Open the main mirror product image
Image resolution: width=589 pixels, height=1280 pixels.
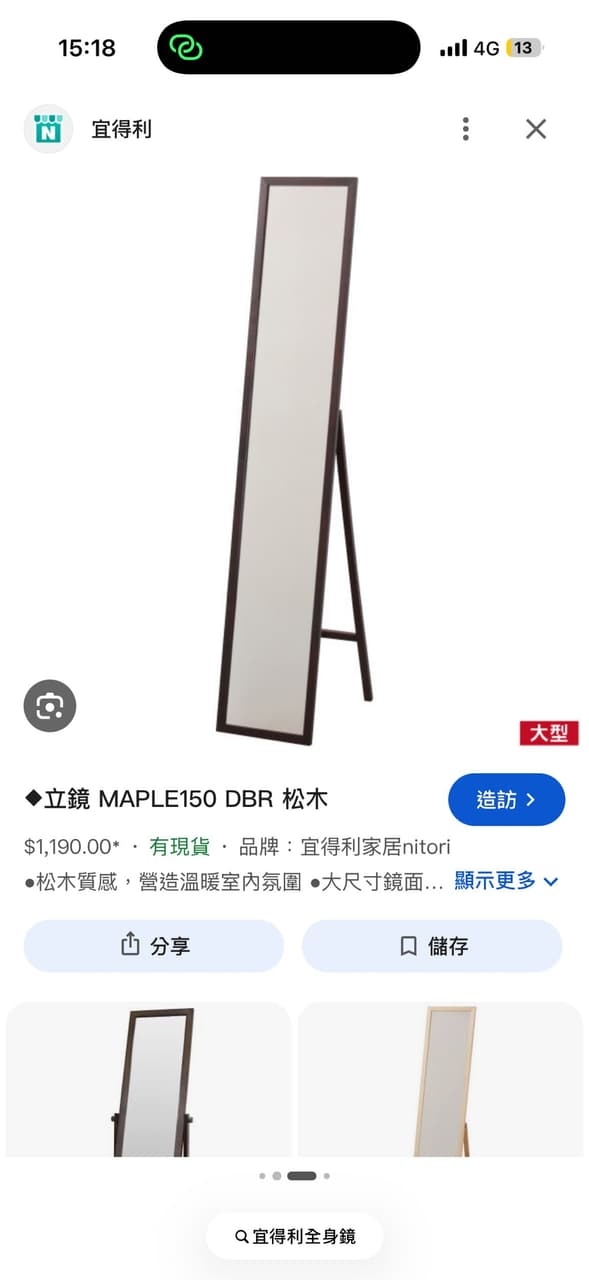pyautogui.click(x=295, y=460)
